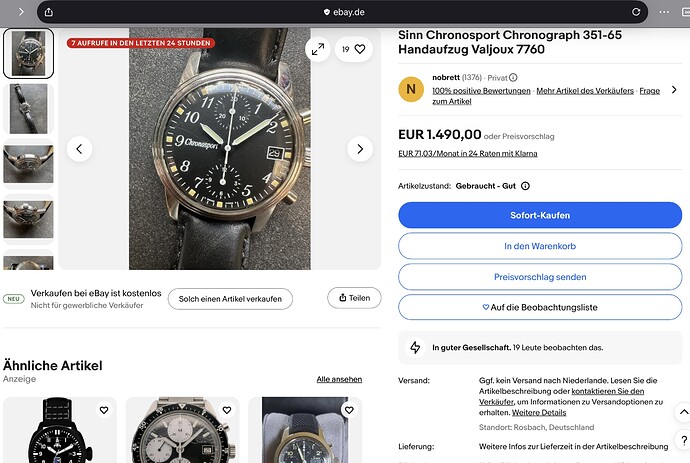
Task: Add the watch via In den Warenkorb
Action: pyautogui.click(x=539, y=246)
